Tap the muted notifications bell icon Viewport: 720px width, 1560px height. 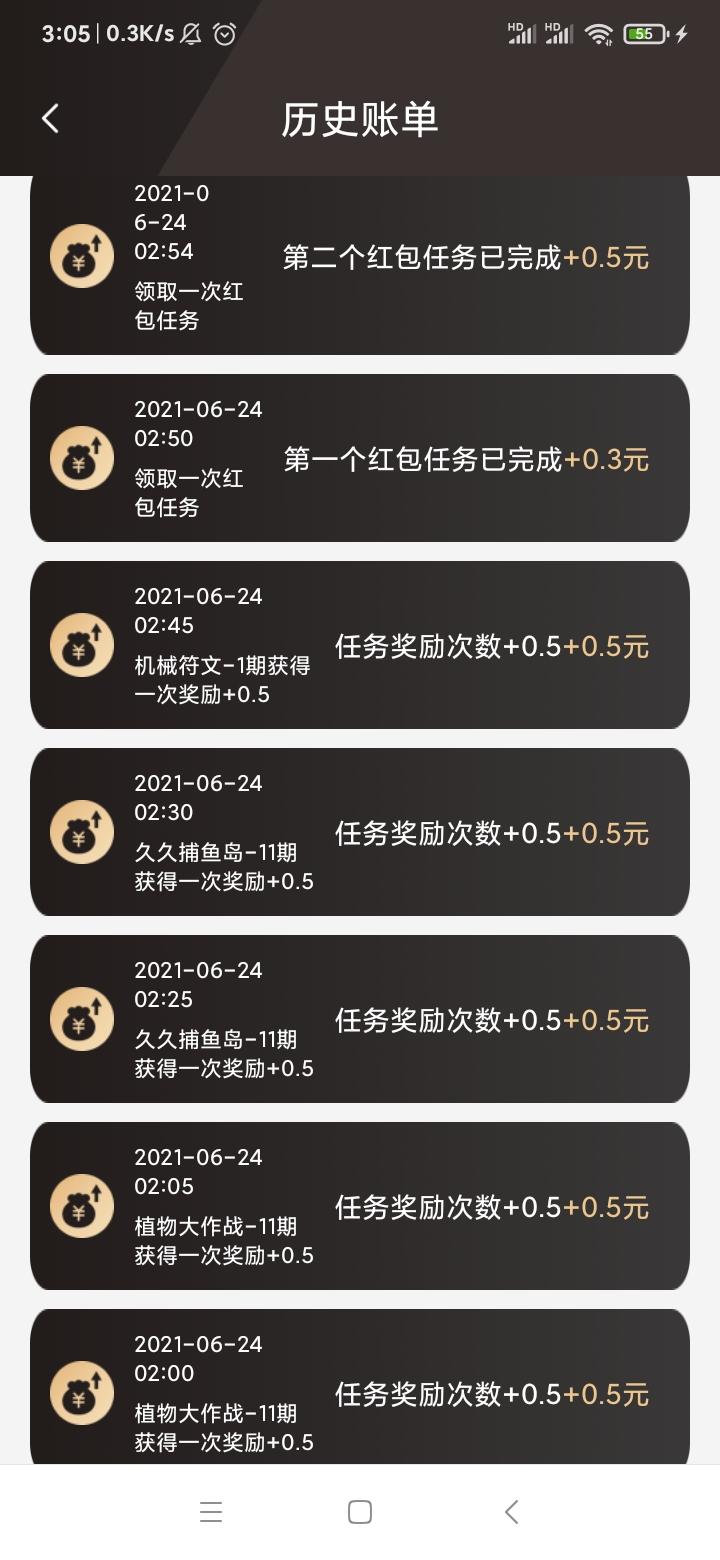(189, 33)
